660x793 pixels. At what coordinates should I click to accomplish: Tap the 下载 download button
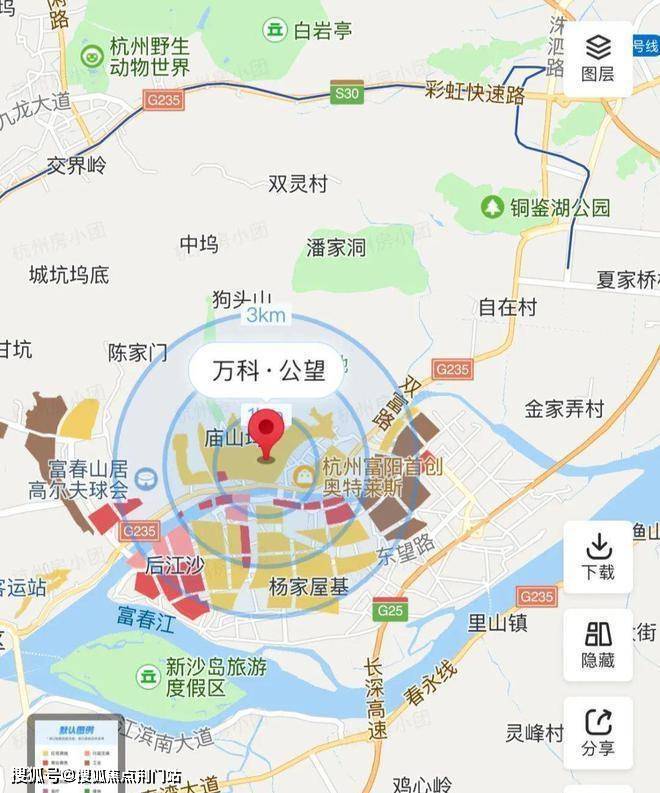(x=598, y=557)
